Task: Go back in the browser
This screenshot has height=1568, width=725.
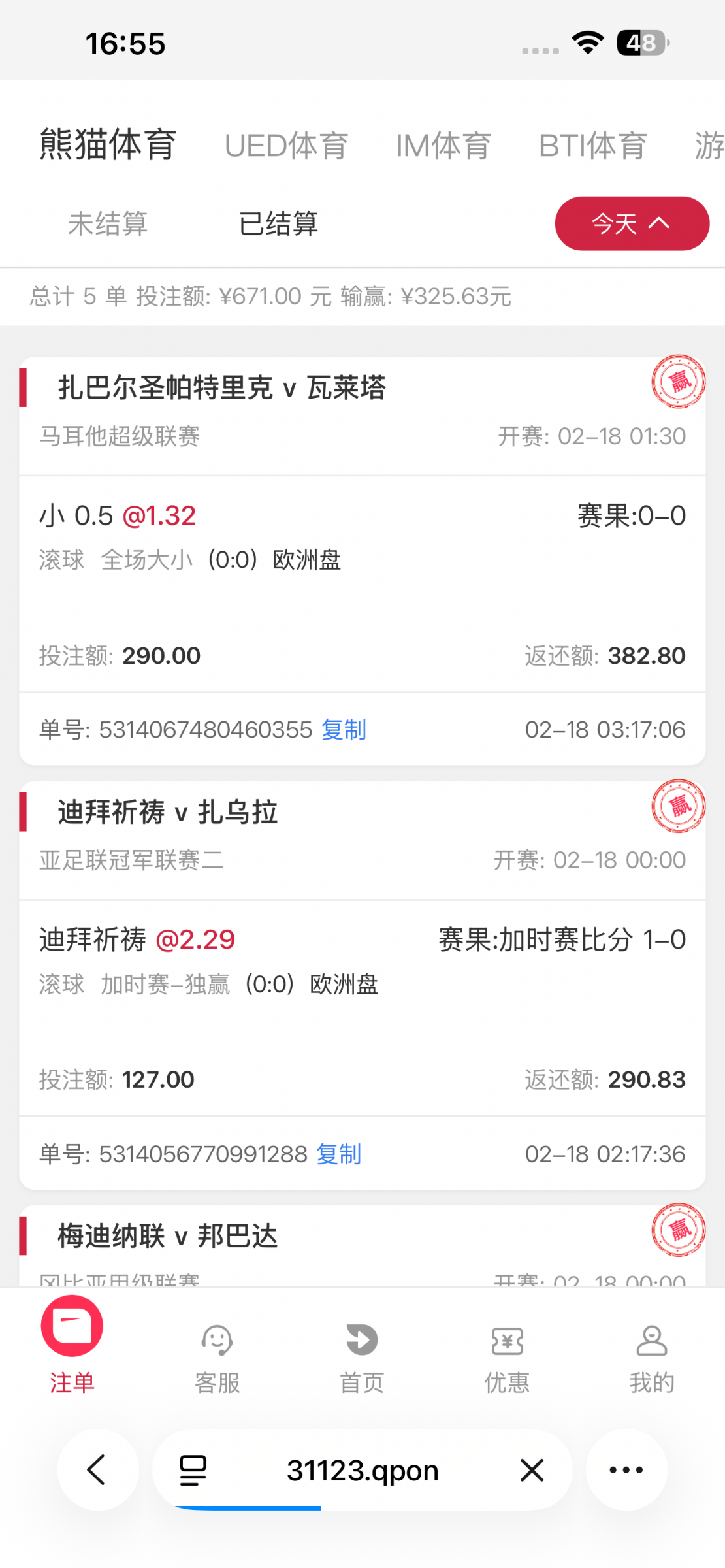Action: point(97,1470)
